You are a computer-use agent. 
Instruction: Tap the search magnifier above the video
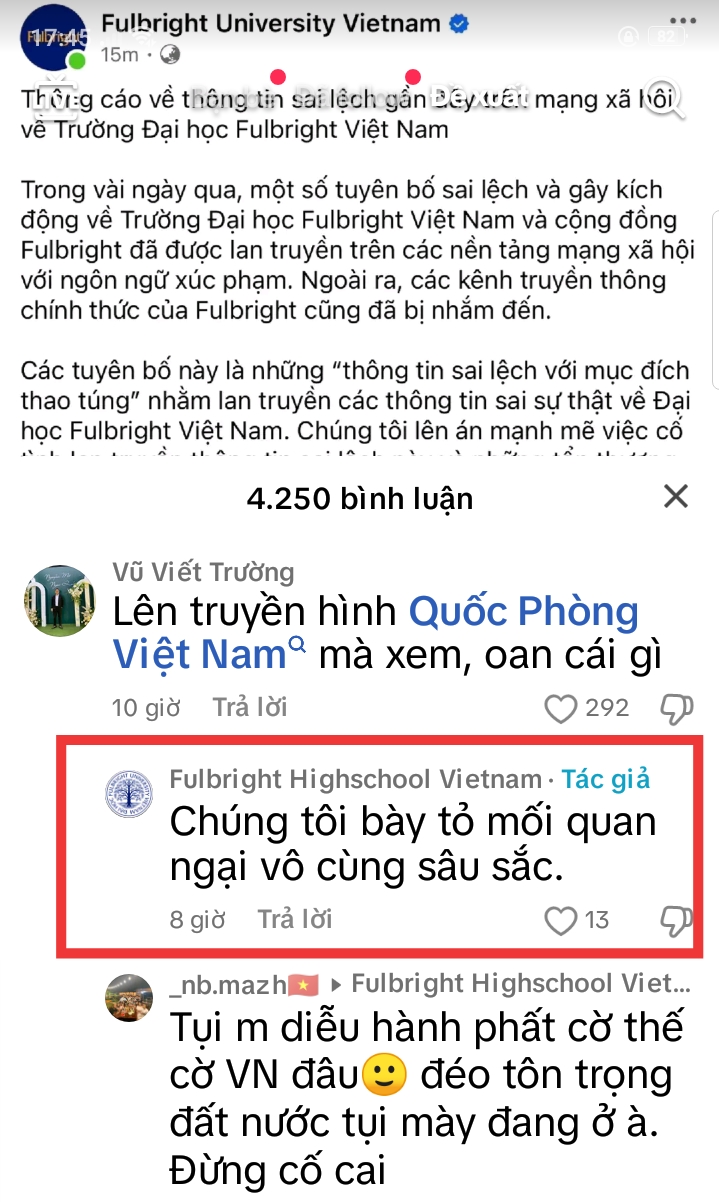pyautogui.click(x=667, y=96)
